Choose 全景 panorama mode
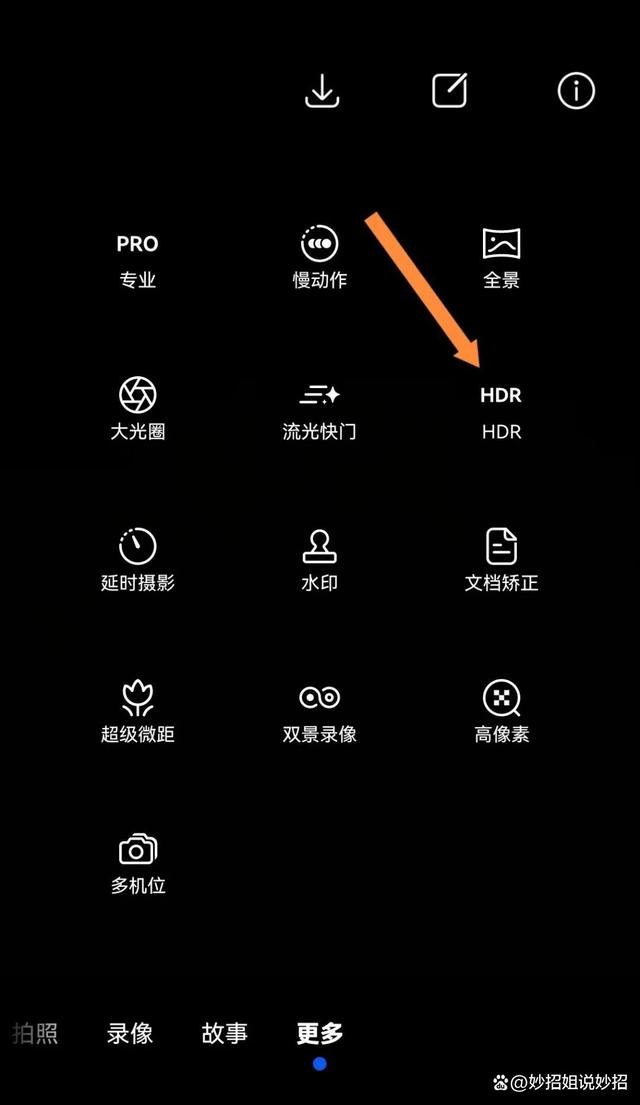The height and width of the screenshot is (1105, 640). tap(501, 259)
